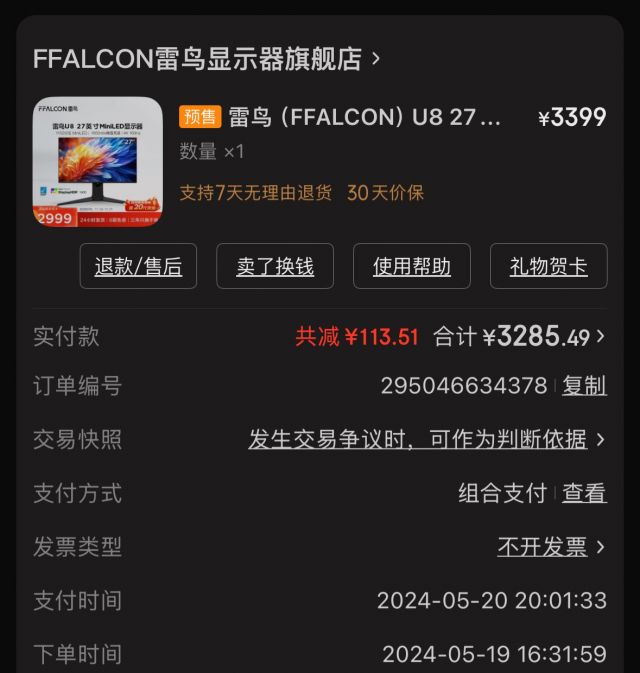The width and height of the screenshot is (640, 673).
Task: Open the FFALCON雷鸟显示器旗舰店 store page
Action: (206, 59)
